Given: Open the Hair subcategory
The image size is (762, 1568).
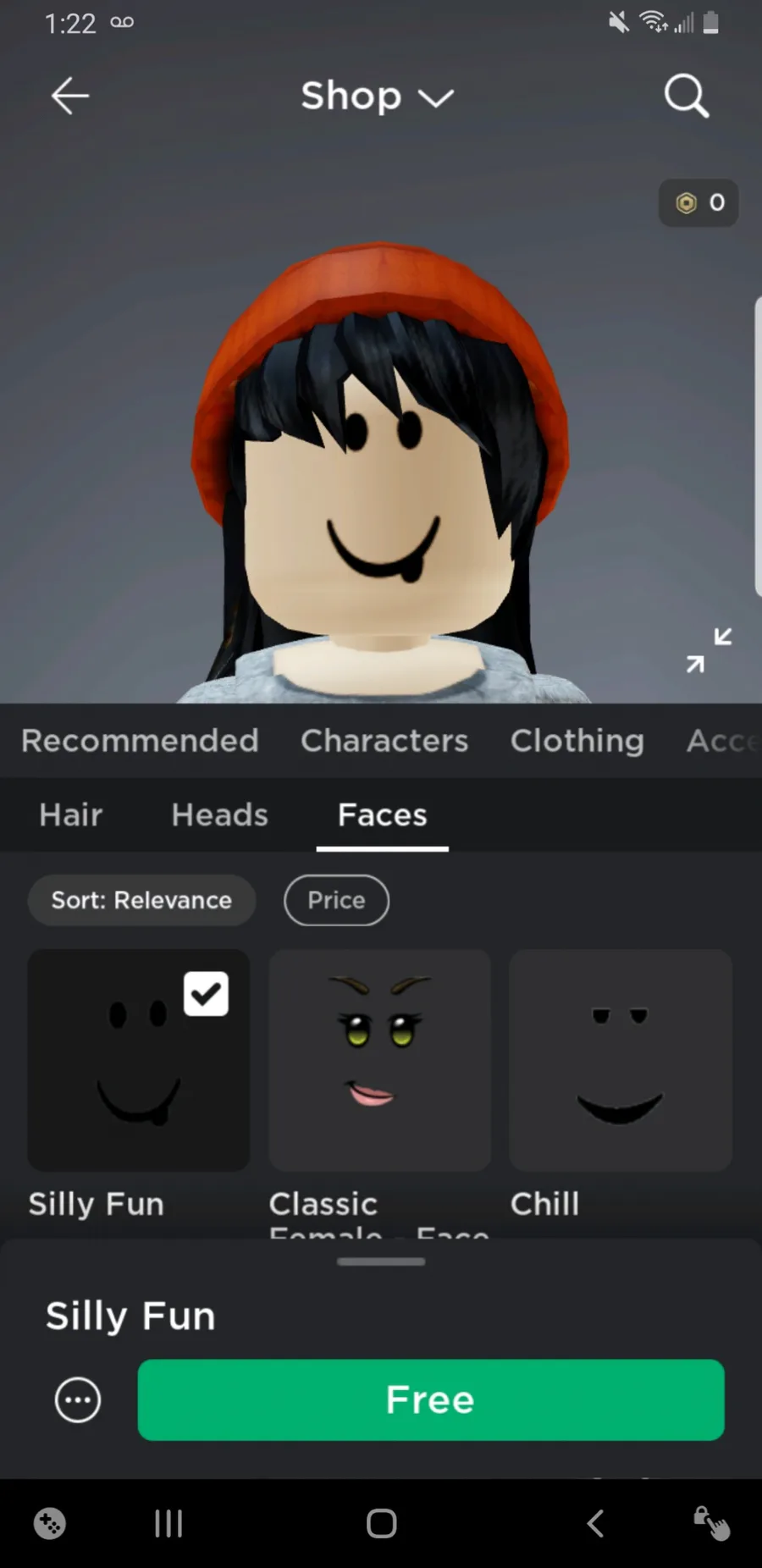Looking at the screenshot, I should [x=70, y=815].
